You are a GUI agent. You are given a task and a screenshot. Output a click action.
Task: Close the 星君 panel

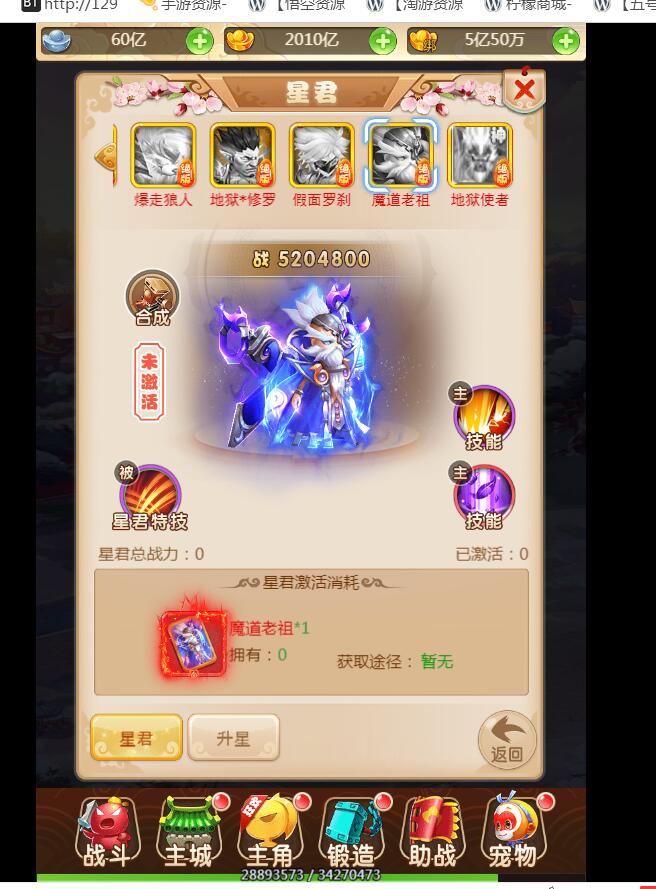coord(523,91)
